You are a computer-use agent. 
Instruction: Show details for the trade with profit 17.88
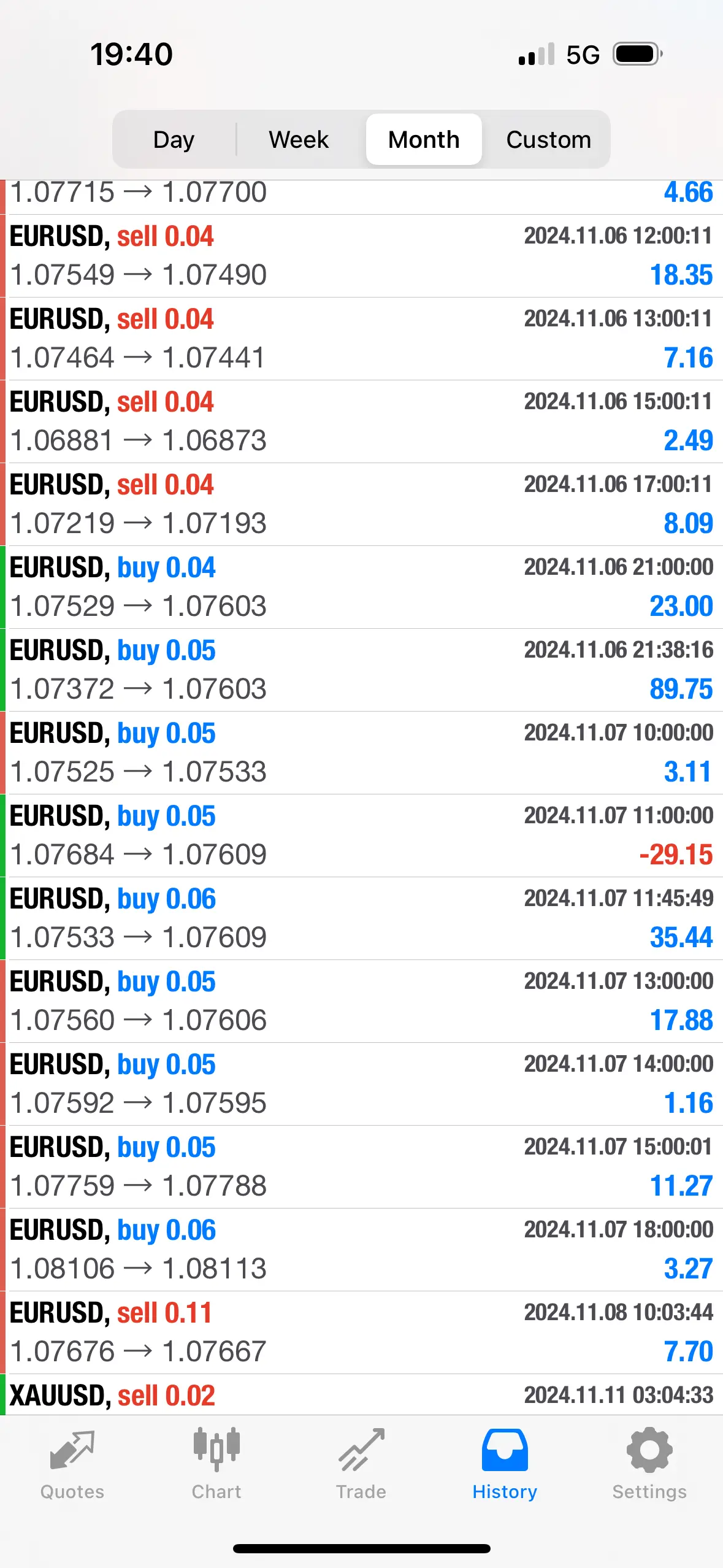pos(361,1001)
